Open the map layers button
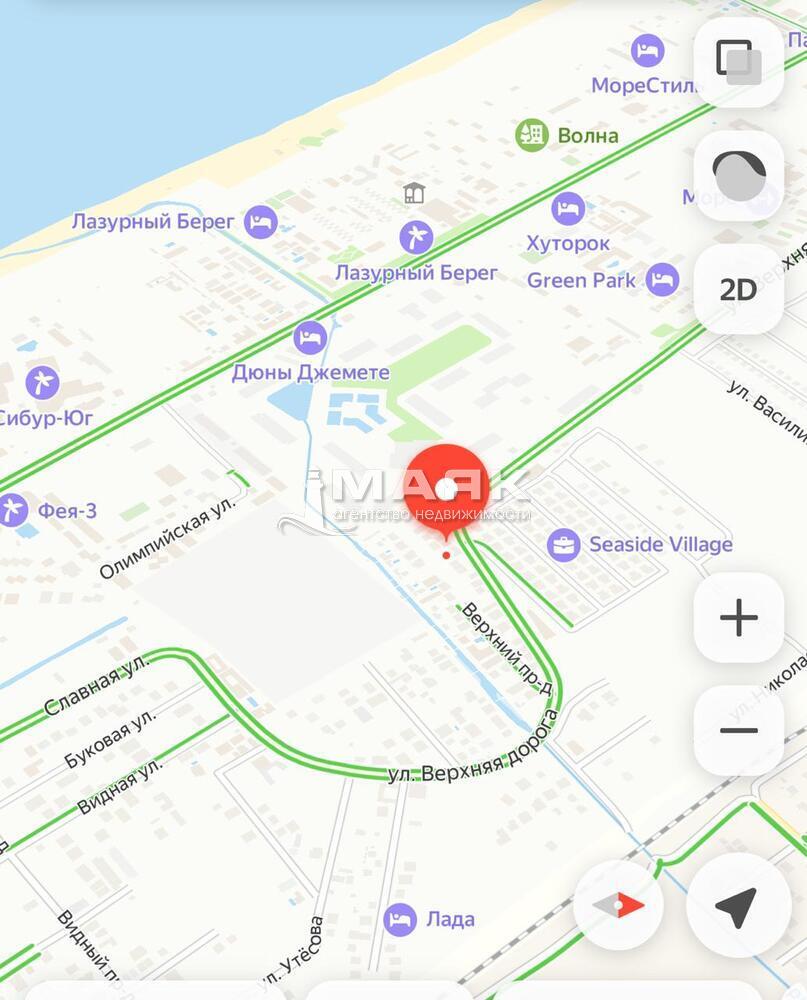807x1000 pixels. pos(738,62)
